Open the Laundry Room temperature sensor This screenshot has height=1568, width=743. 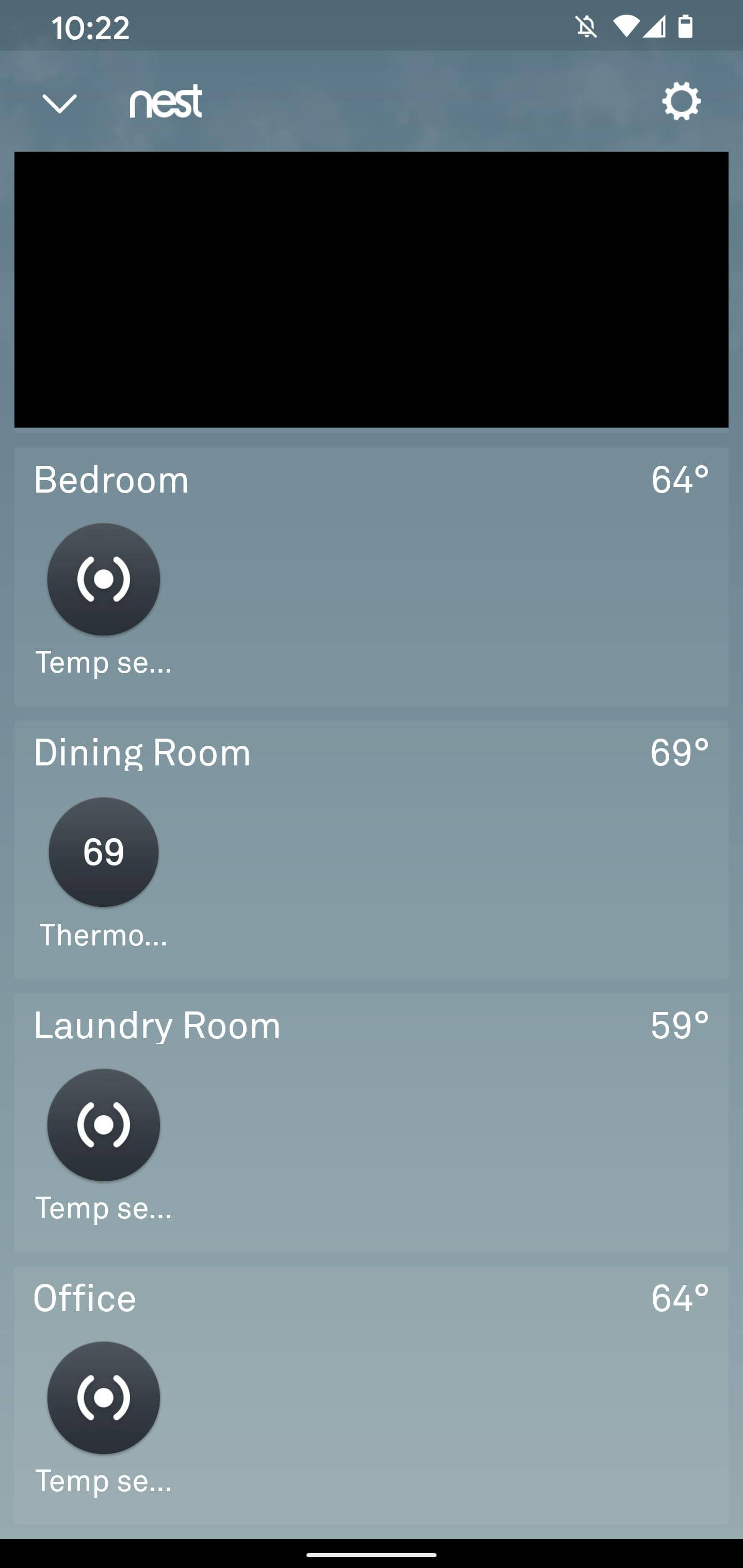click(x=104, y=1125)
